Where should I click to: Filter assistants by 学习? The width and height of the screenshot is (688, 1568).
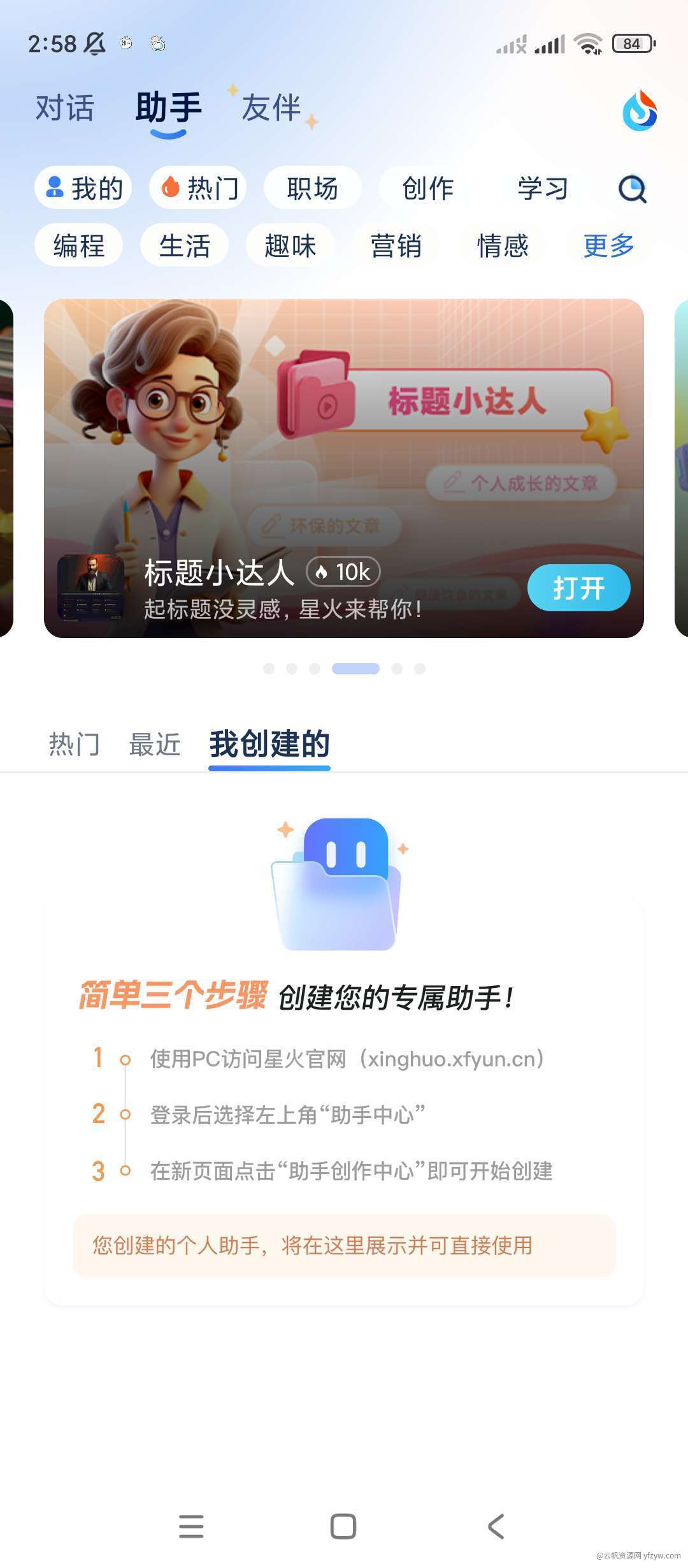pyautogui.click(x=543, y=188)
